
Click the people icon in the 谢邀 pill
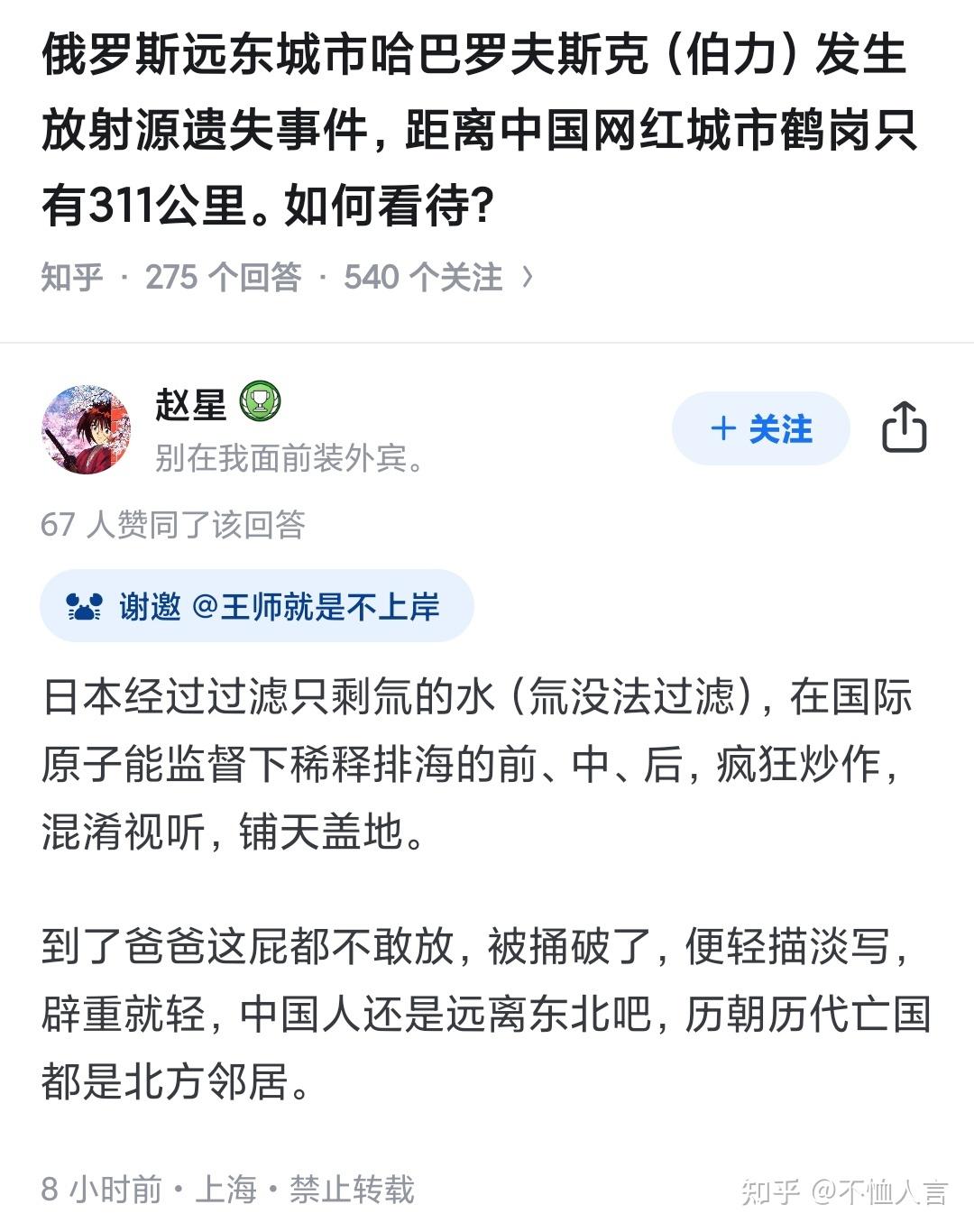[x=84, y=606]
